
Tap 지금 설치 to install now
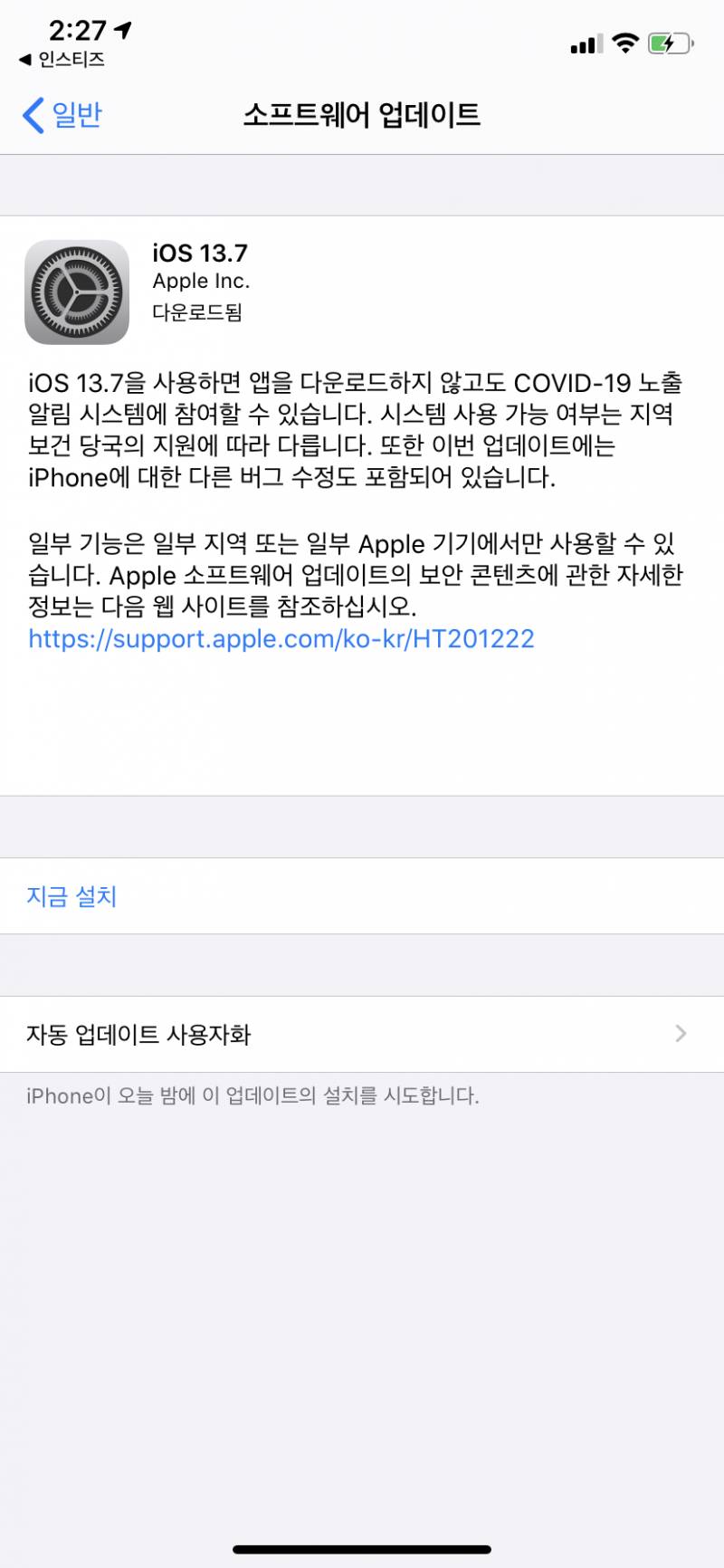tap(71, 896)
